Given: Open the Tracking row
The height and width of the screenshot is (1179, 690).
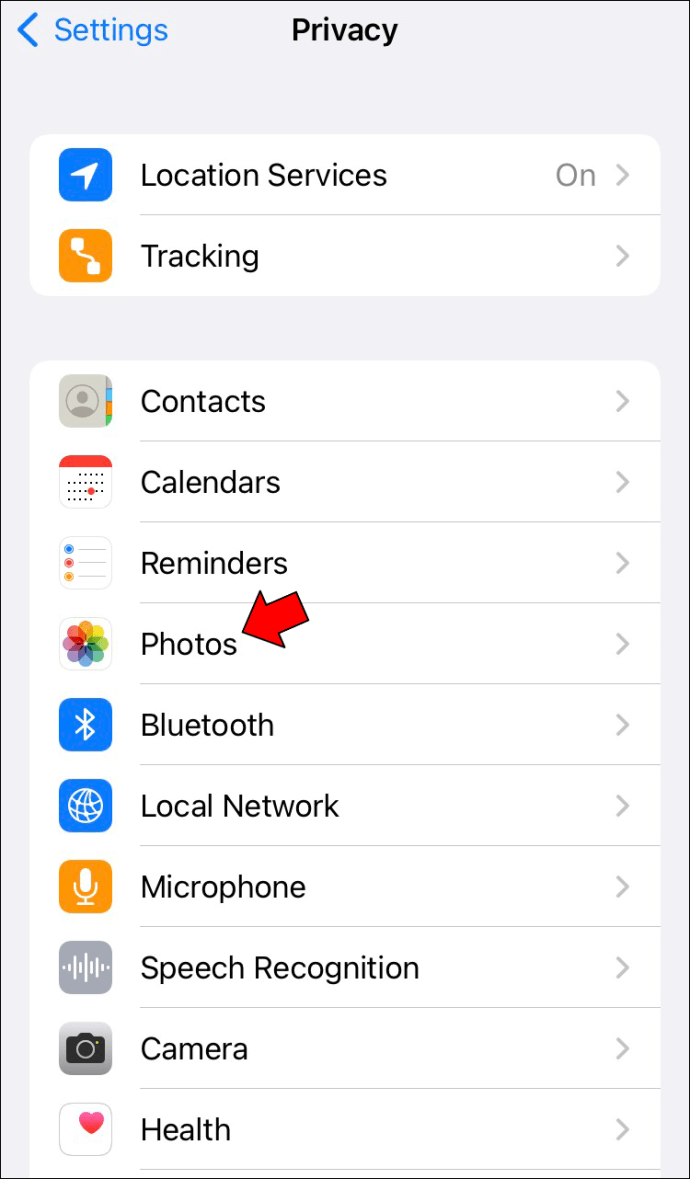Looking at the screenshot, I should point(345,256).
